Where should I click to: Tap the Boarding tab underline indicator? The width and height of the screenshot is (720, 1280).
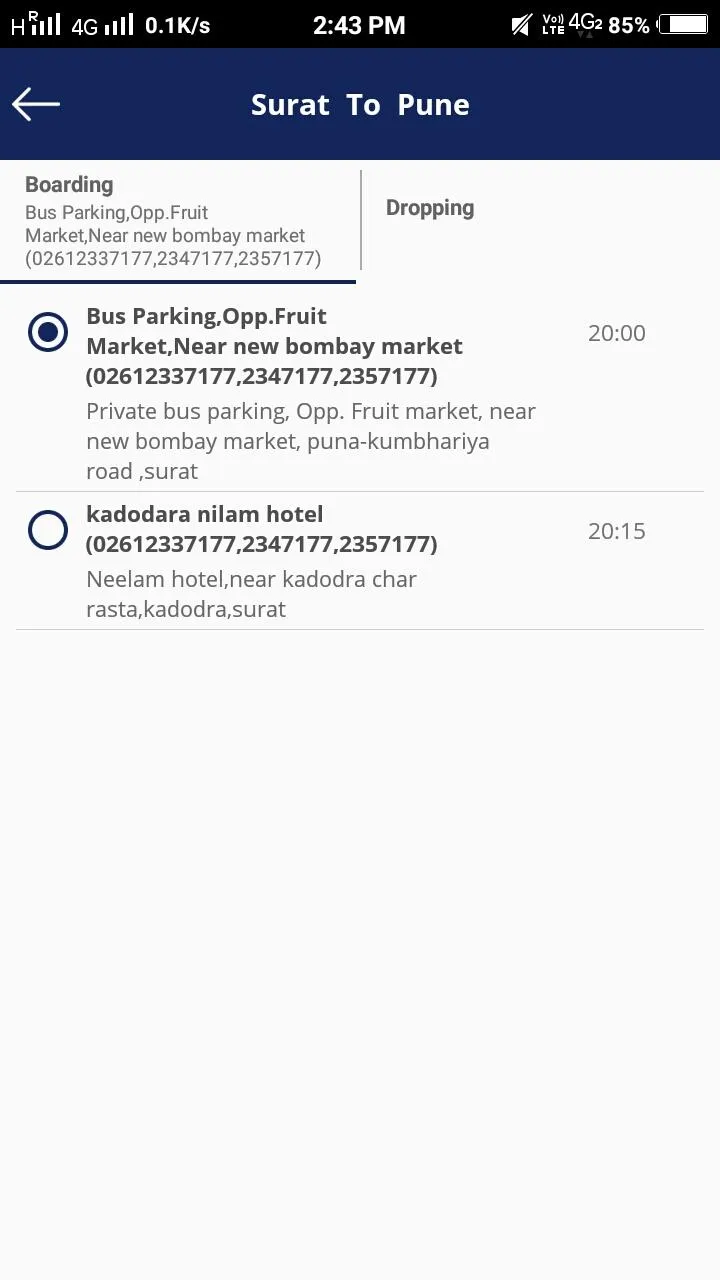[x=178, y=285]
